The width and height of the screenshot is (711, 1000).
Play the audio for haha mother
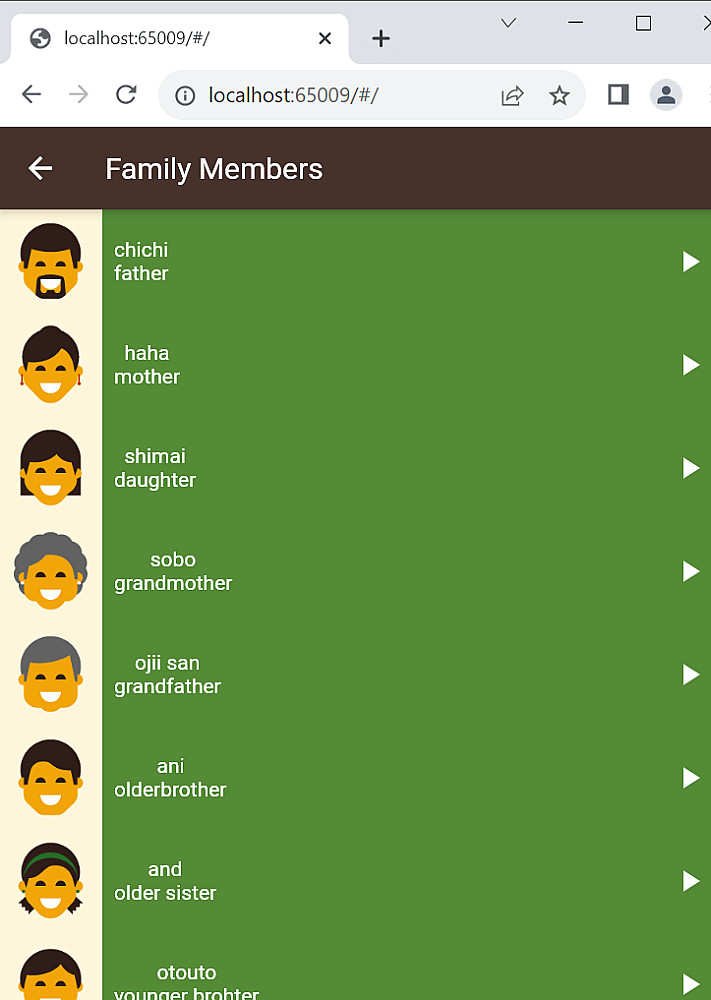(x=690, y=365)
